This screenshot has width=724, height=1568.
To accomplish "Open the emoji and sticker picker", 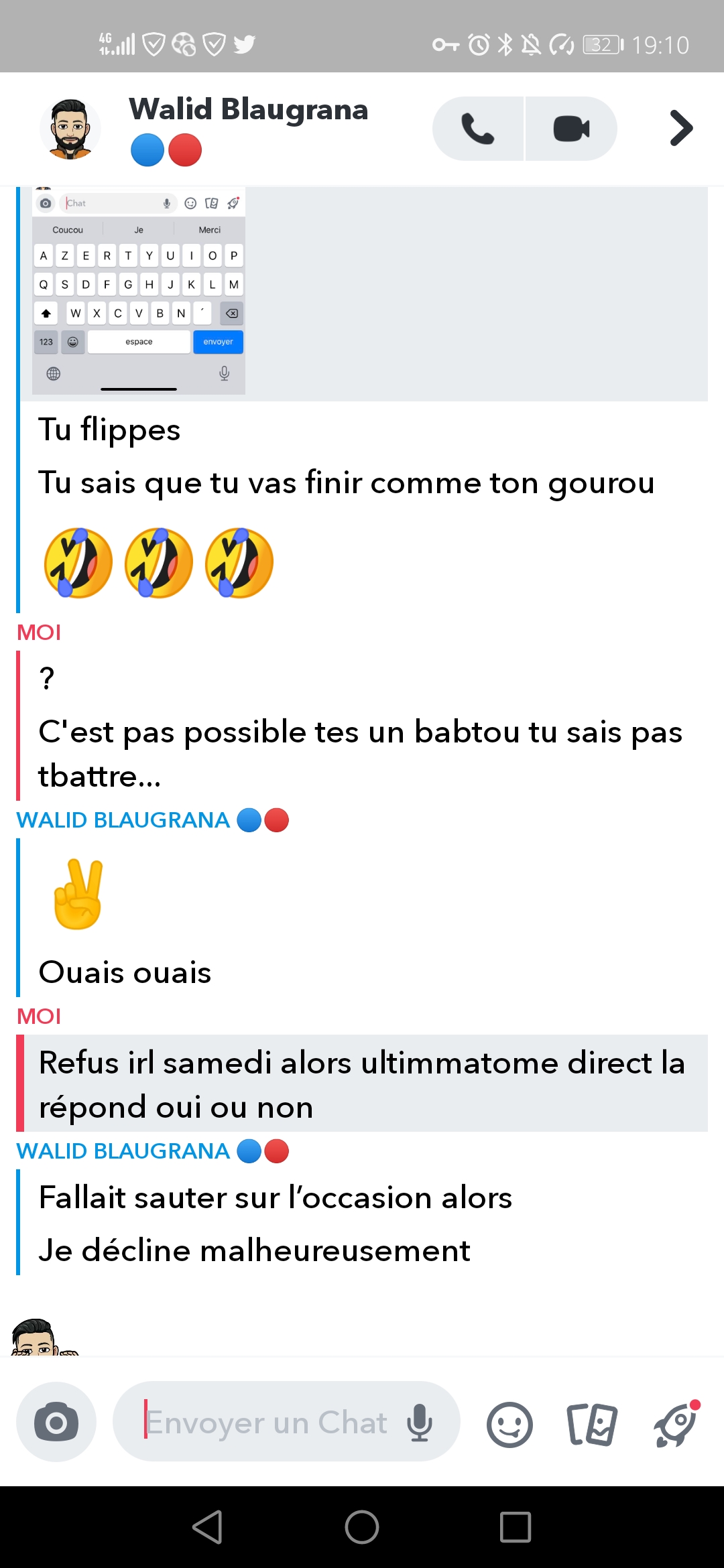I will click(x=509, y=1425).
